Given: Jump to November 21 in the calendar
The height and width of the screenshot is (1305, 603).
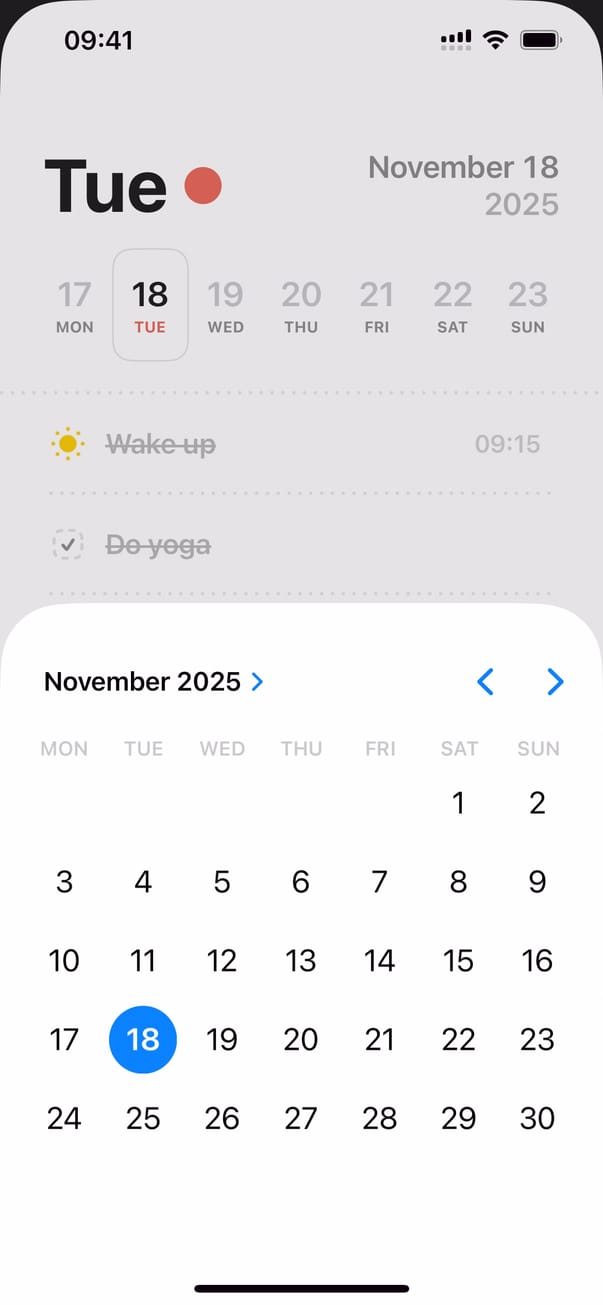Looking at the screenshot, I should pos(379,1039).
